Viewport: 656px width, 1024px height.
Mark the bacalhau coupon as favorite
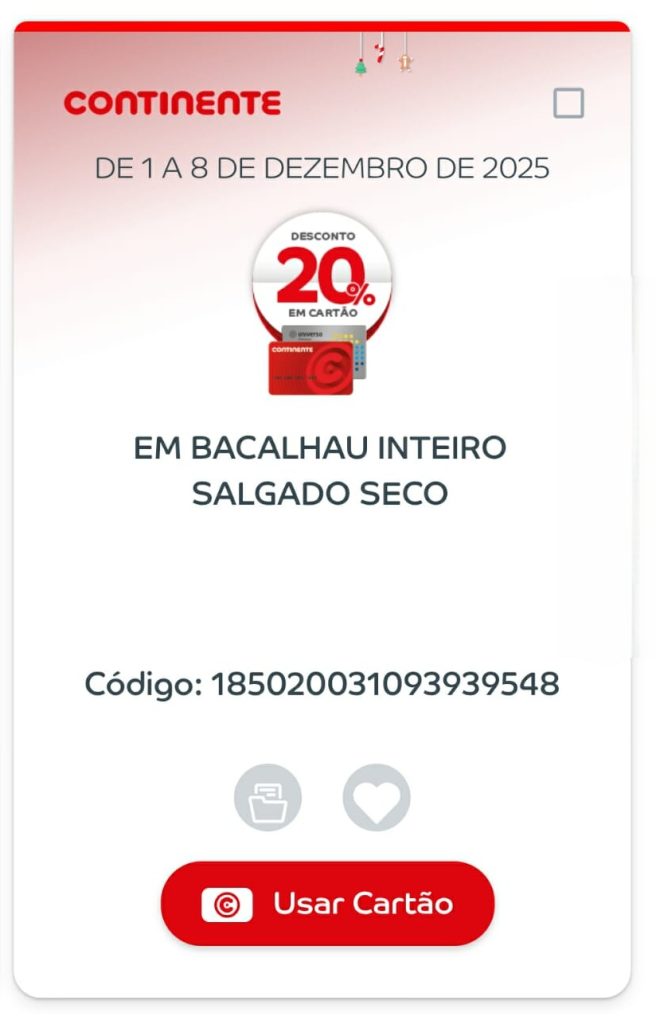click(376, 798)
